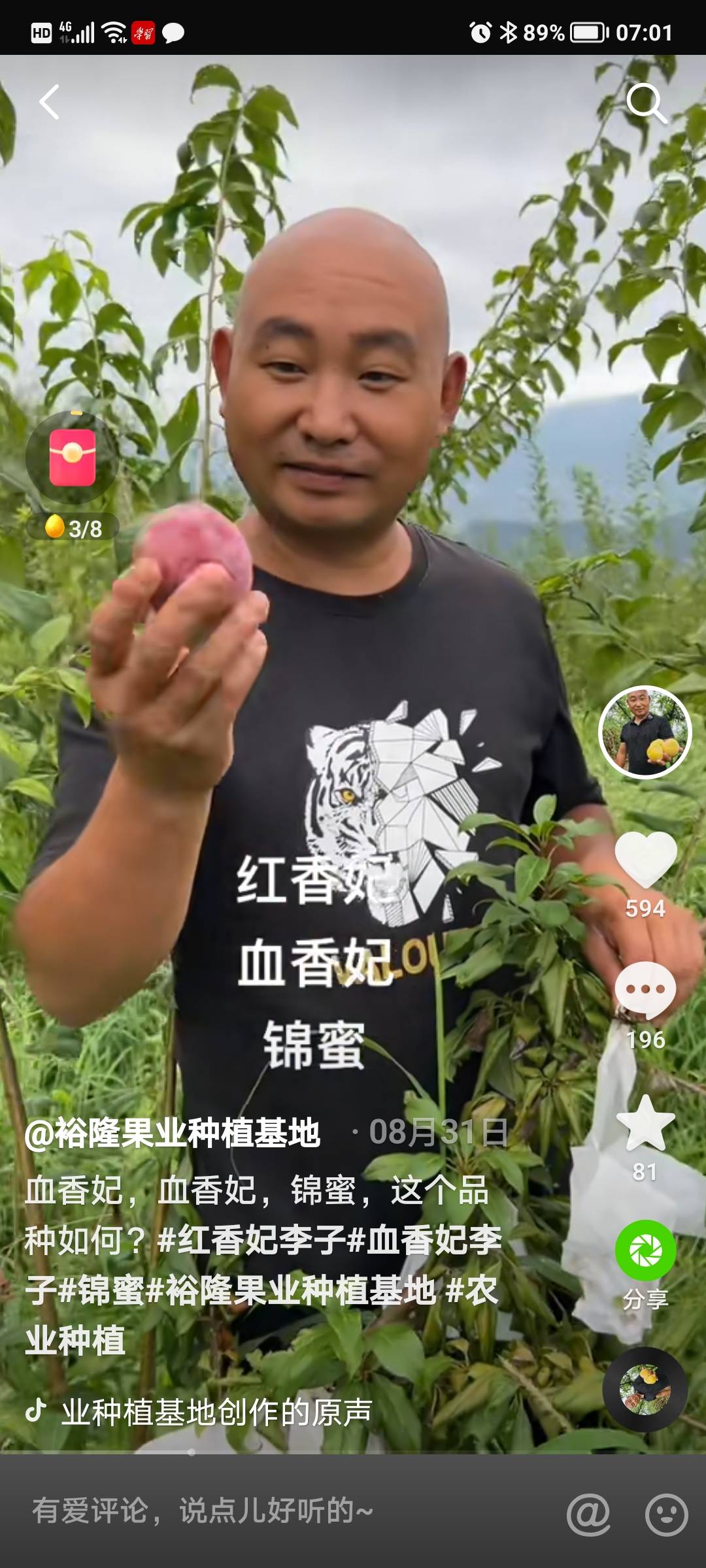Viewport: 706px width, 1568px height.
Task: Go back using the top-left arrow
Action: point(50,102)
